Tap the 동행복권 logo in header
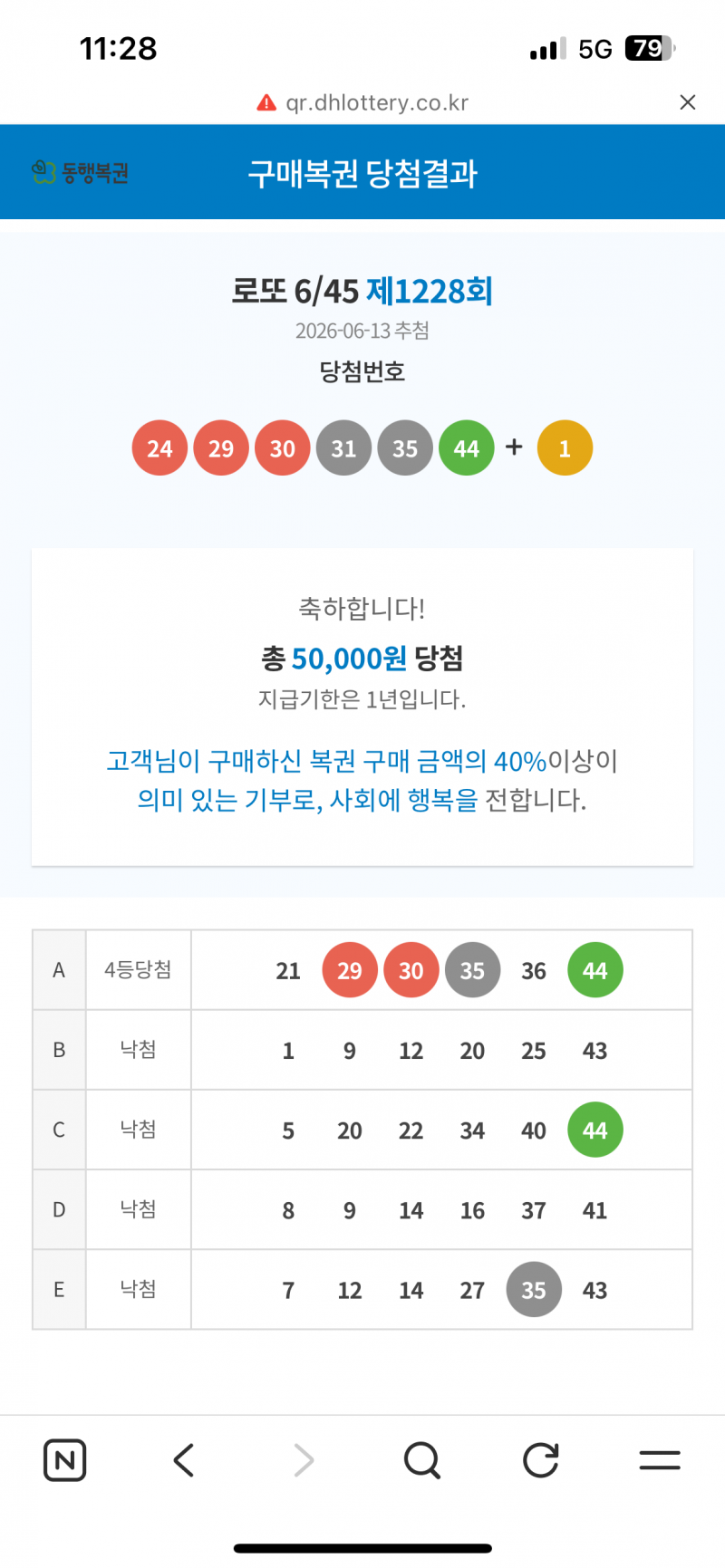Viewport: 725px width, 1568px height. coord(80,172)
